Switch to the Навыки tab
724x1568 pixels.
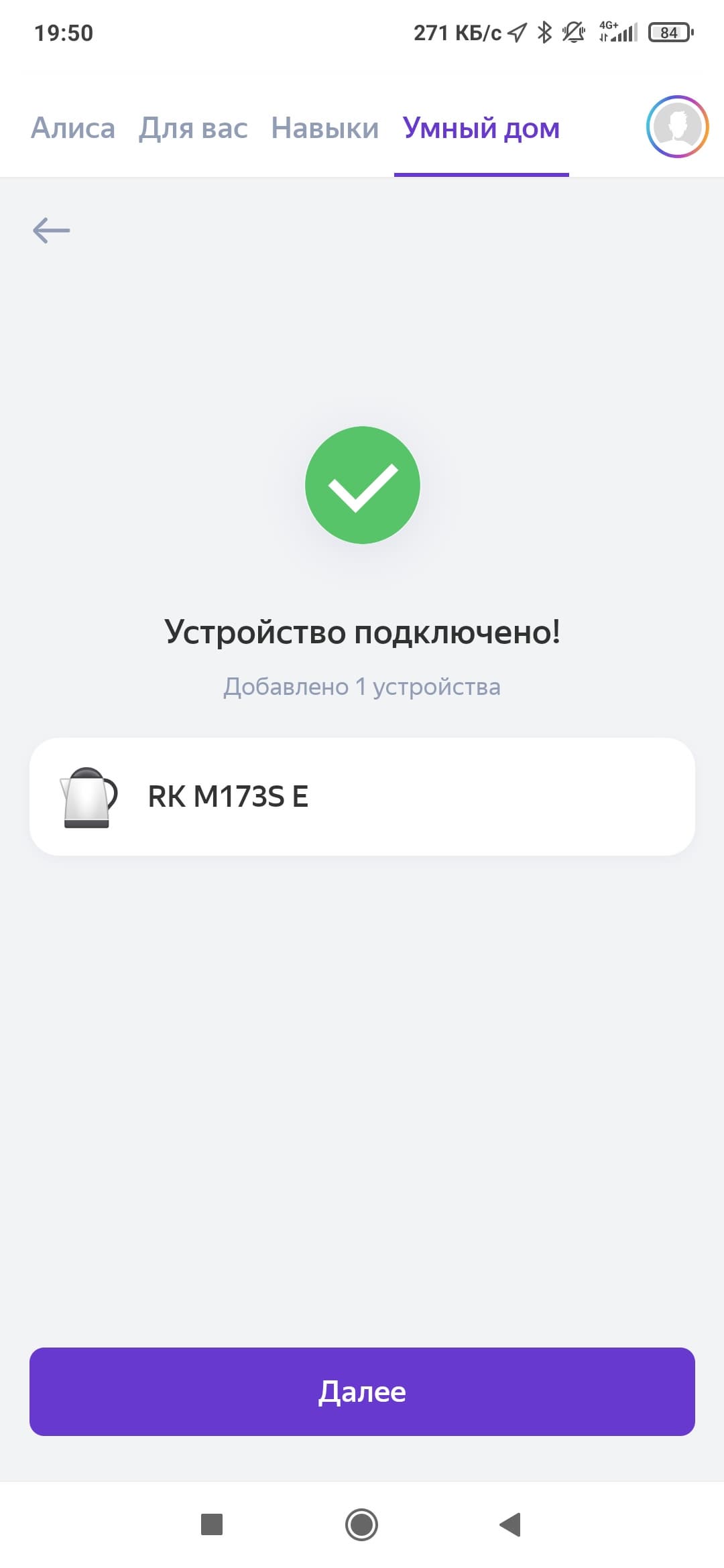click(325, 128)
